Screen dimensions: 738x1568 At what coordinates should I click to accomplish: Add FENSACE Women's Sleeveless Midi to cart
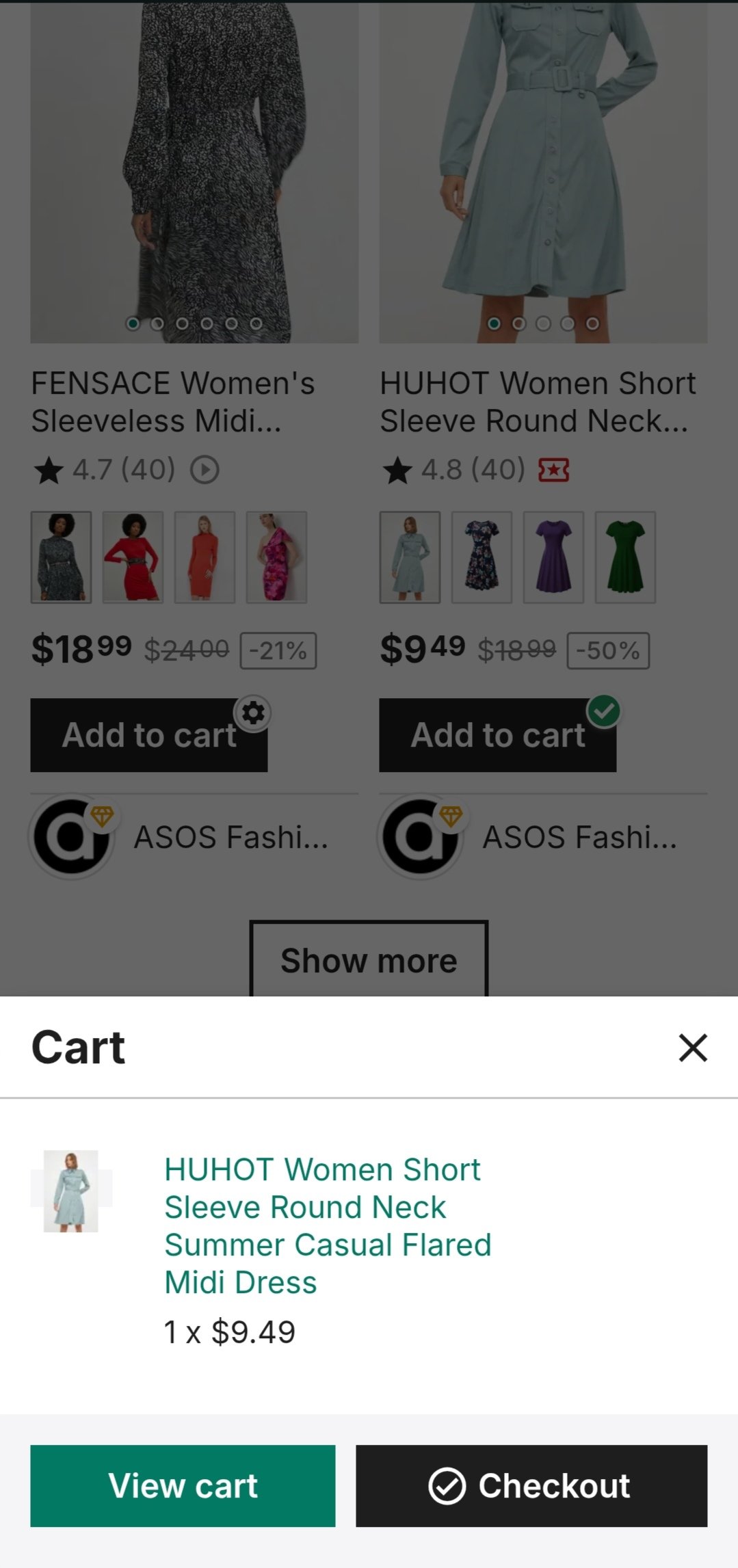148,736
